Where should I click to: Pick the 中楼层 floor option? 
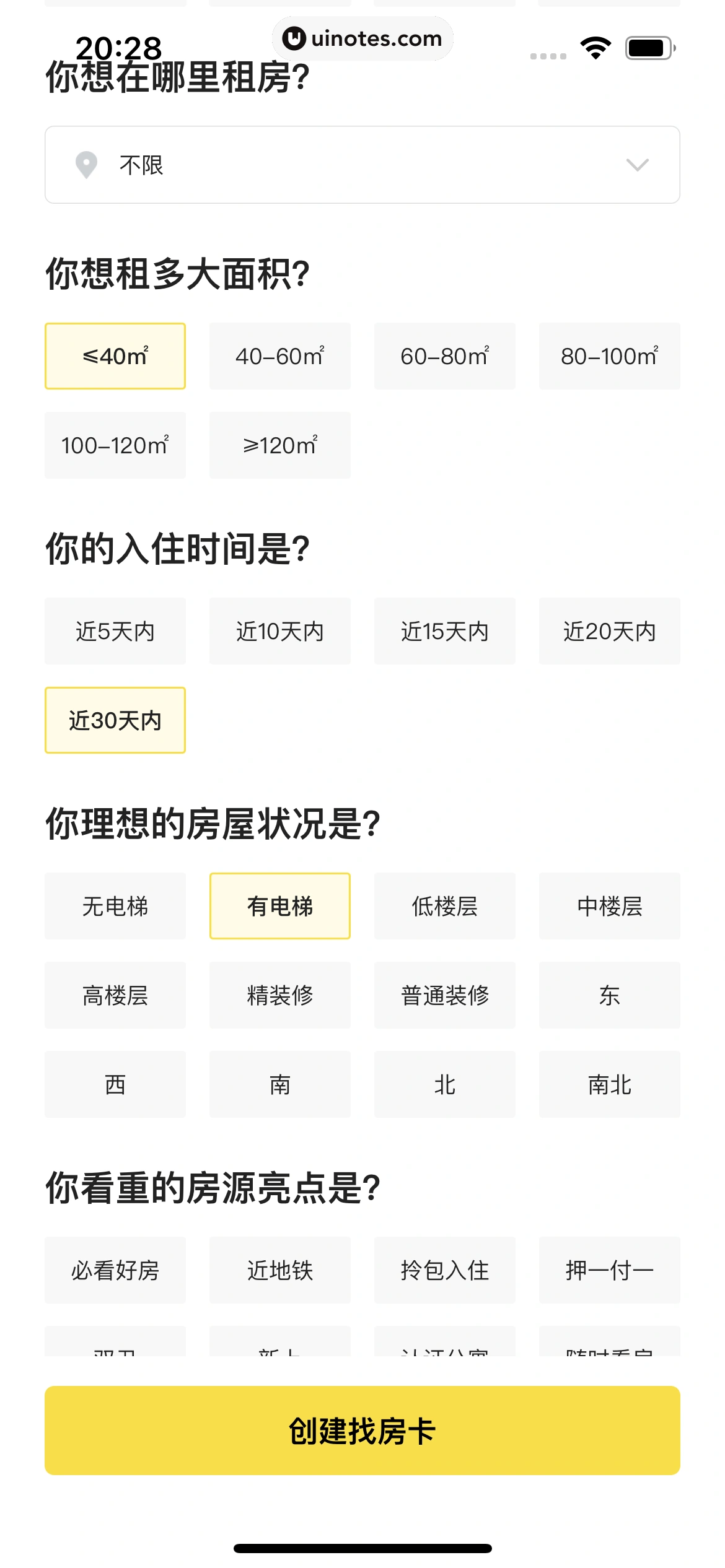coord(609,906)
